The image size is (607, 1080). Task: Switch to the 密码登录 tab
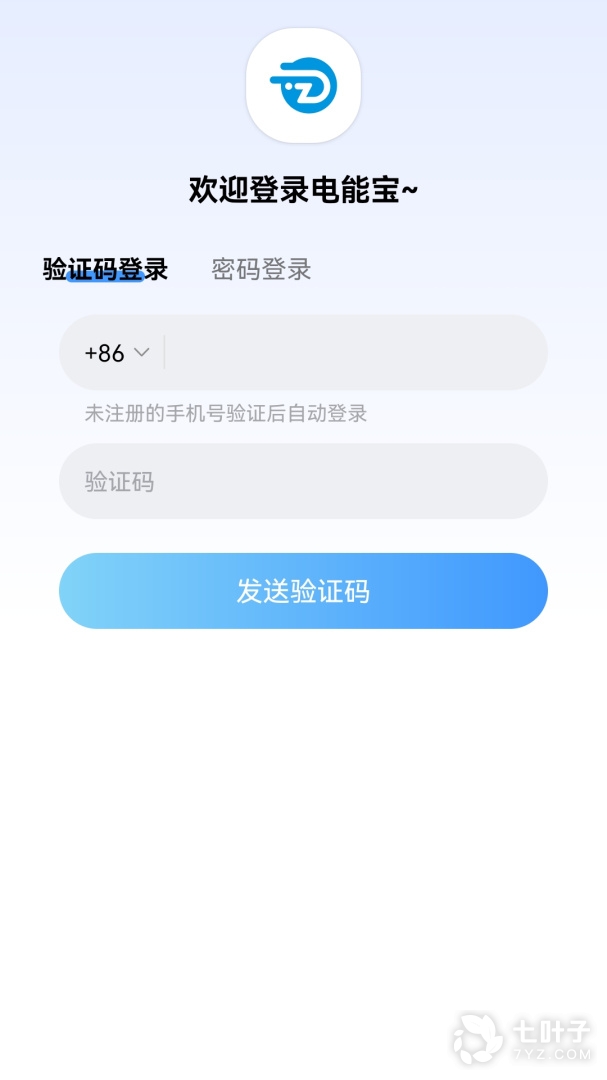[261, 269]
